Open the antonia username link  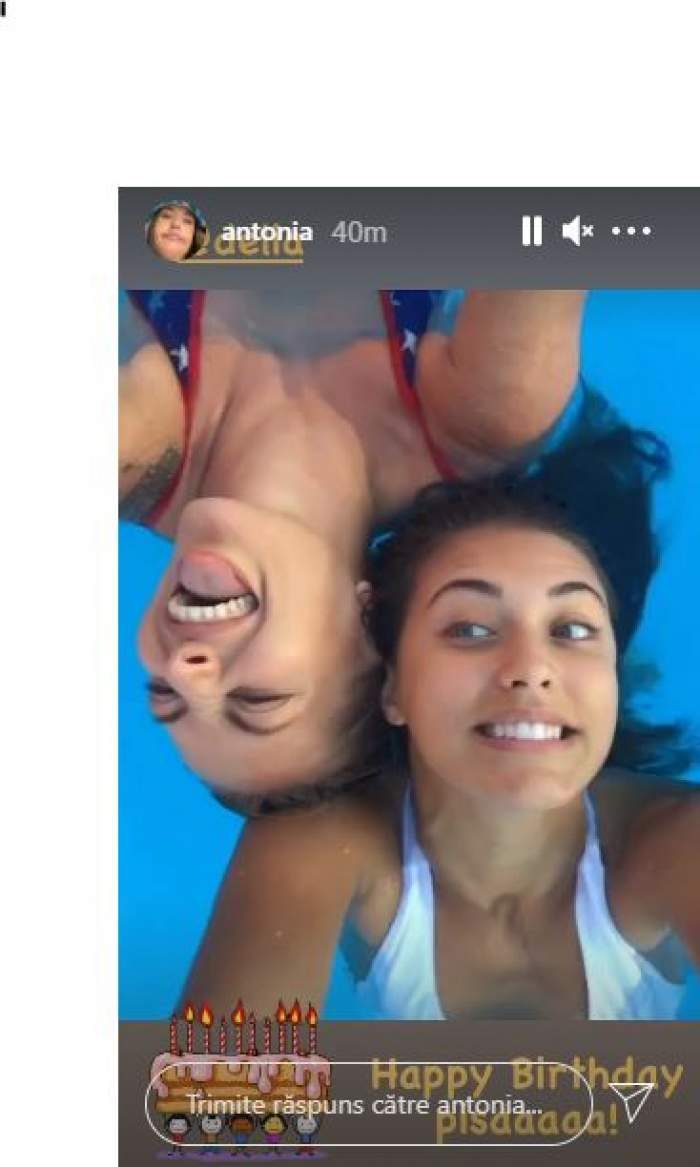[267, 232]
